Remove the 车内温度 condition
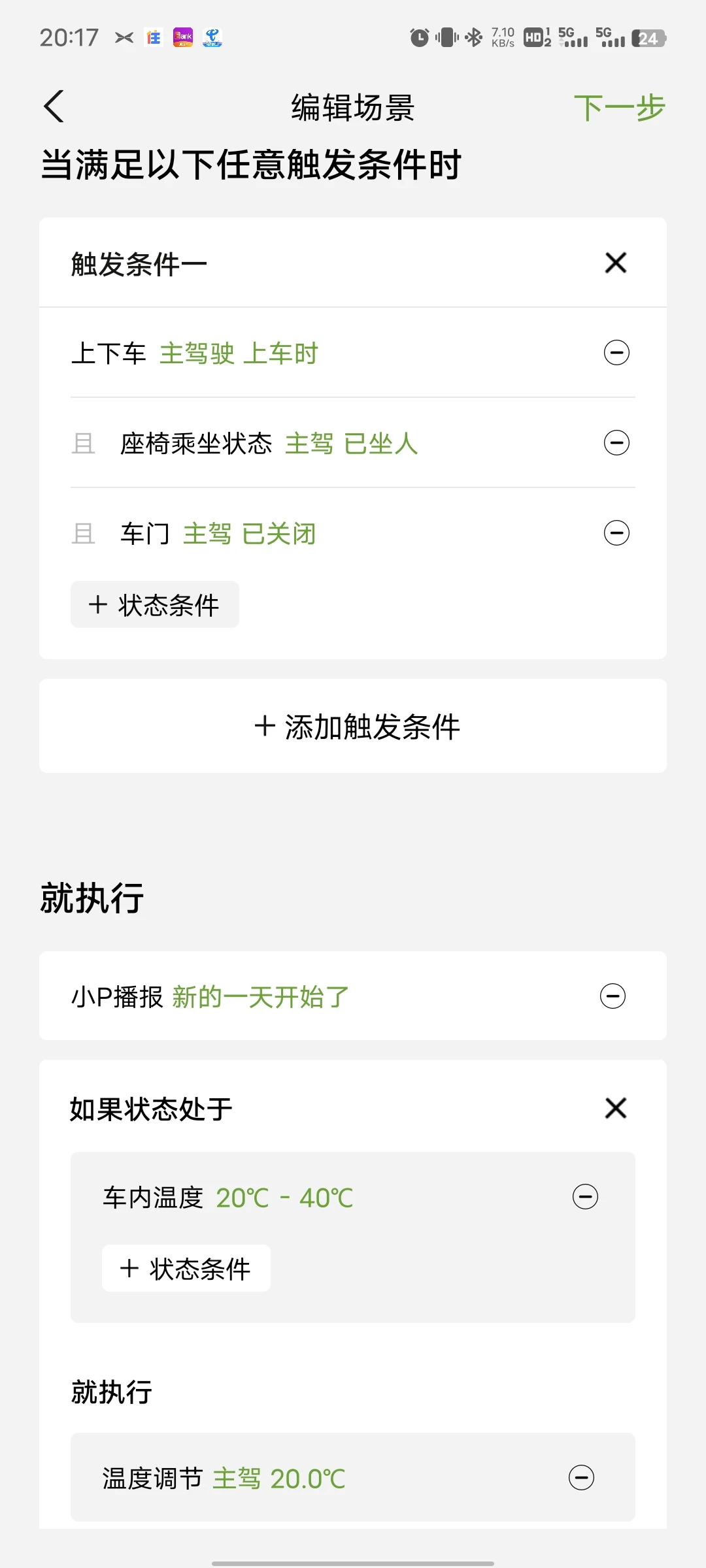Image resolution: width=706 pixels, height=1568 pixels. coord(585,1197)
